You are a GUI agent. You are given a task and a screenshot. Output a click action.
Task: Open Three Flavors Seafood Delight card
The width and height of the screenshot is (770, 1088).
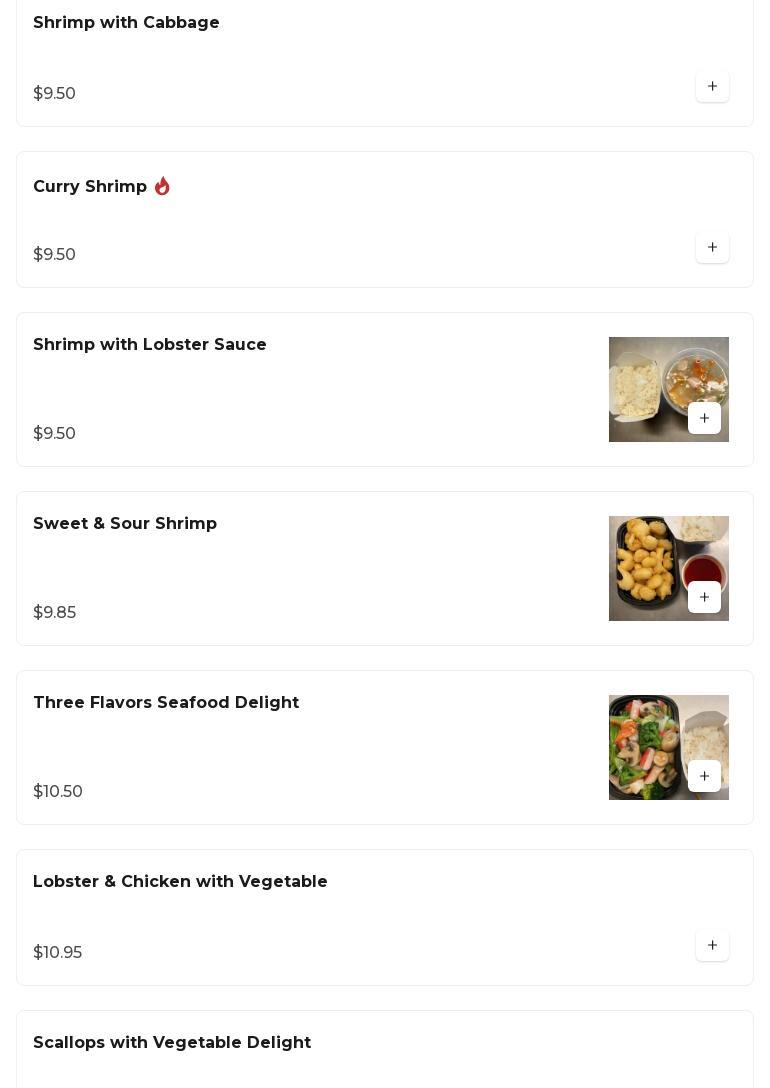point(166,703)
